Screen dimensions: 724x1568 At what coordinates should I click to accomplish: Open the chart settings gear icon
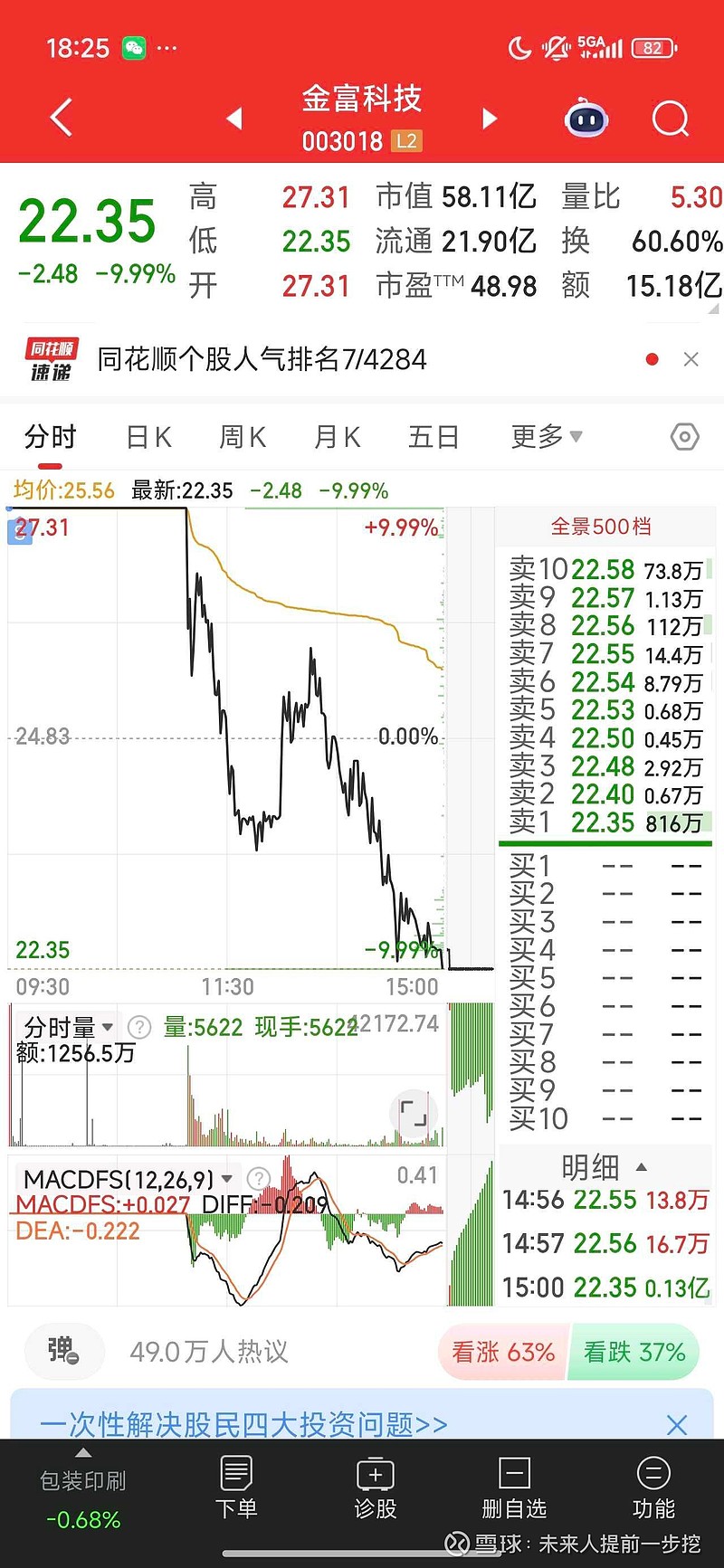click(683, 436)
